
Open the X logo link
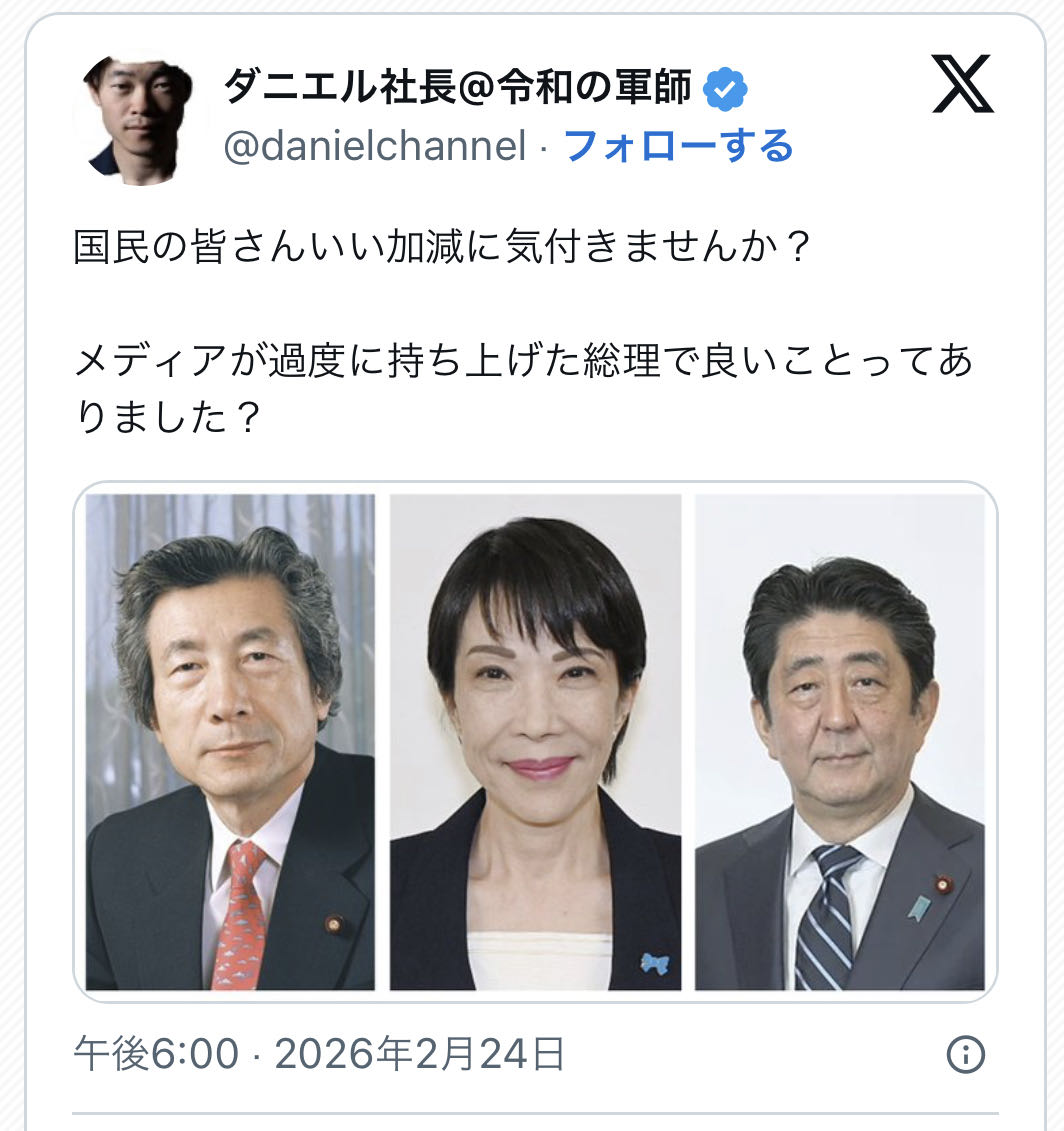(962, 84)
